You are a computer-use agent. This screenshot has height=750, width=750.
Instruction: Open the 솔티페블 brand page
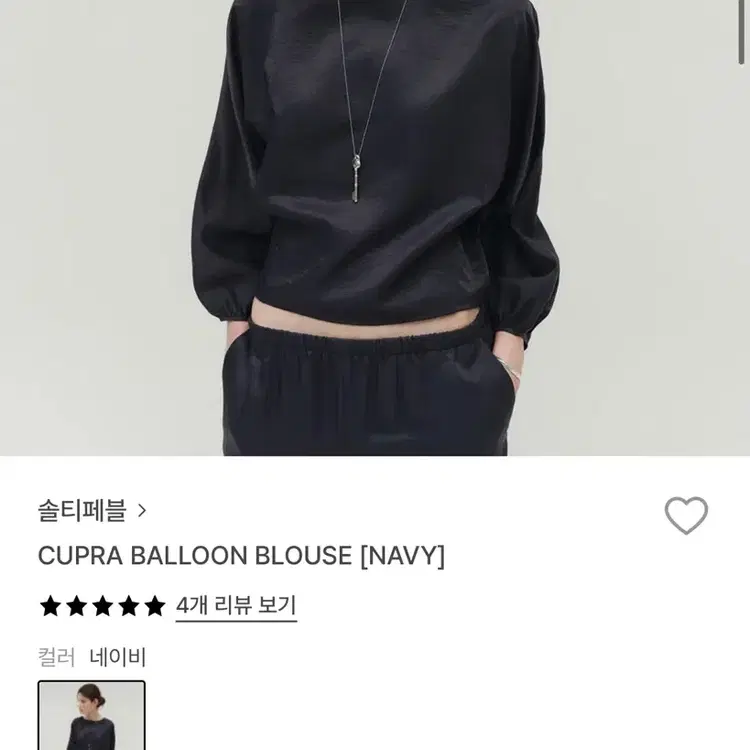92,511
